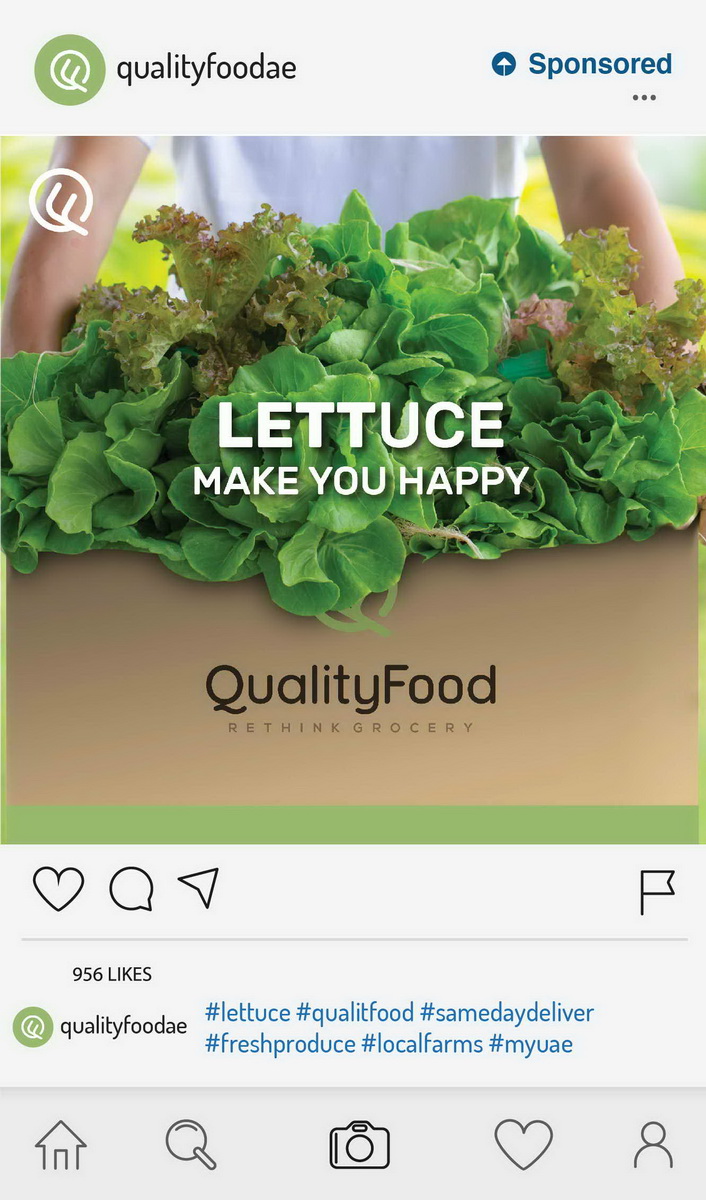Image resolution: width=706 pixels, height=1200 pixels.
Task: Open the three-dot overflow menu
Action: pyautogui.click(x=644, y=98)
